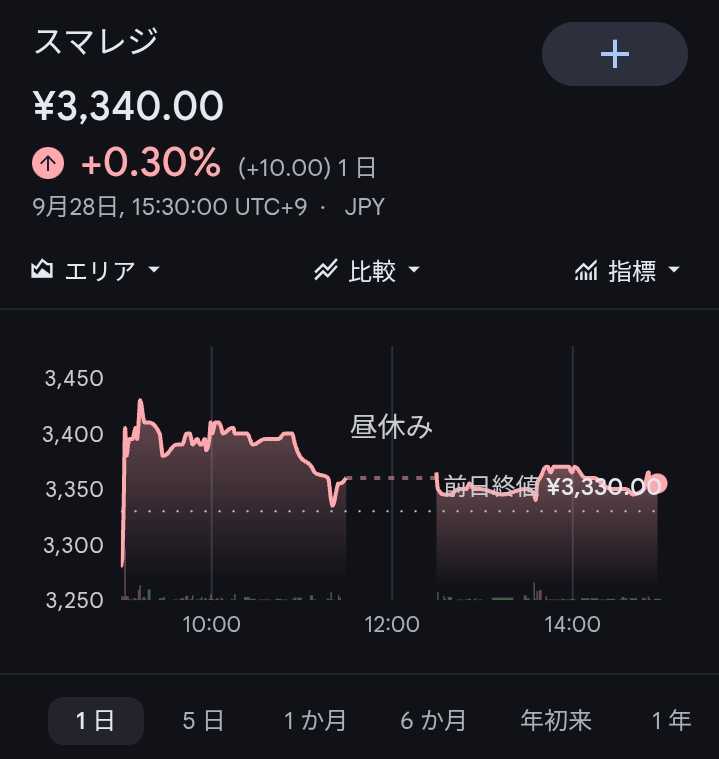Tap the plus button to follow スマレジ
The image size is (719, 759).
tap(614, 54)
